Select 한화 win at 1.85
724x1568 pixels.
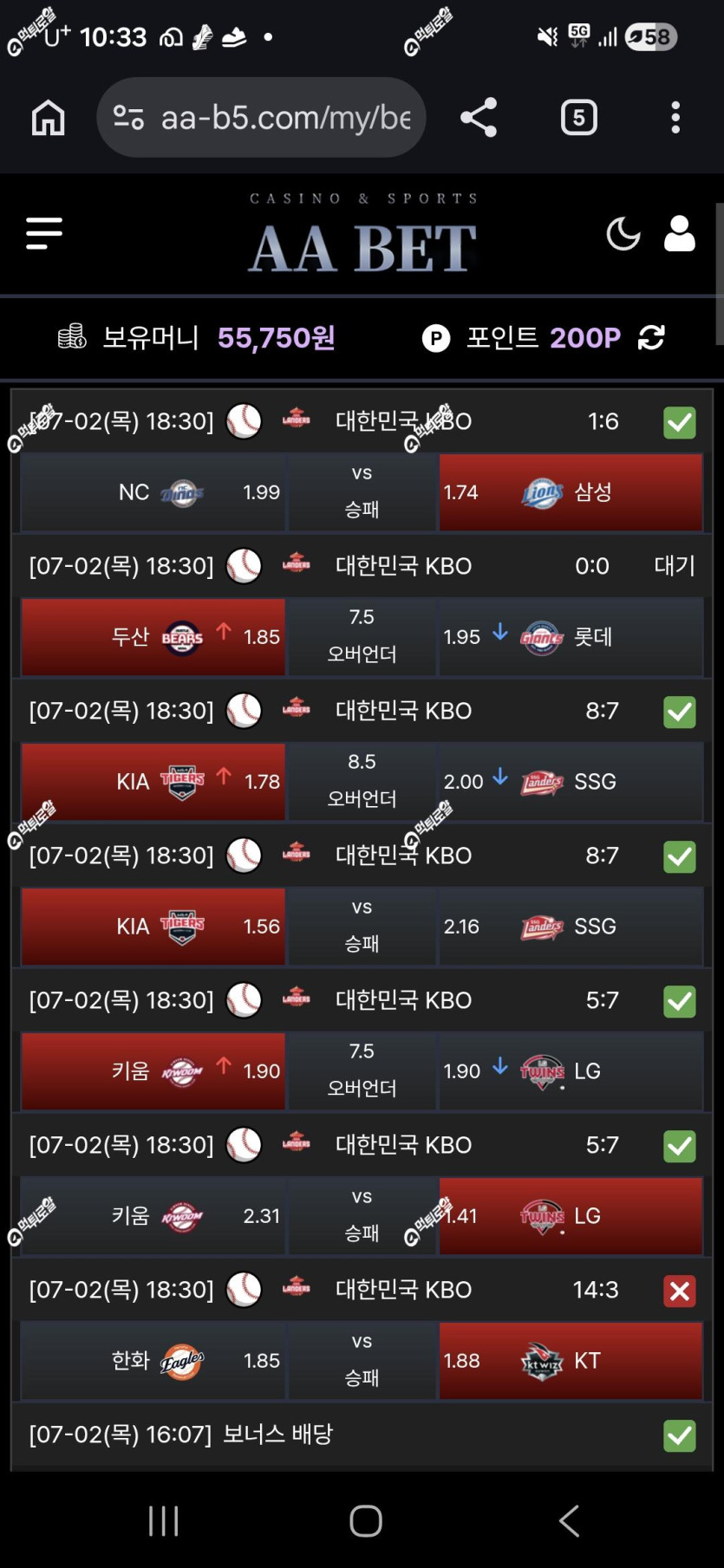click(153, 1361)
